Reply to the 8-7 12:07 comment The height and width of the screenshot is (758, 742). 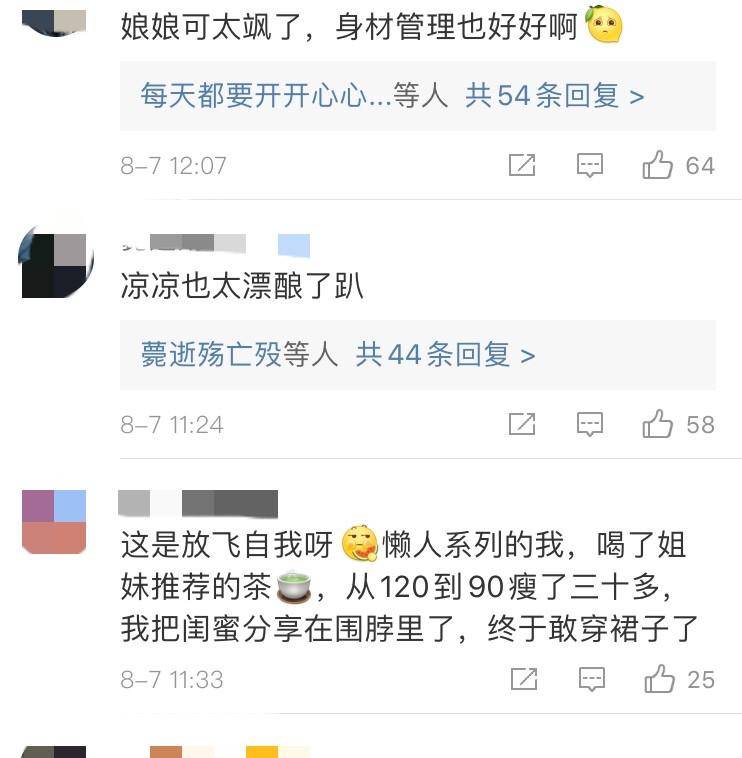590,165
